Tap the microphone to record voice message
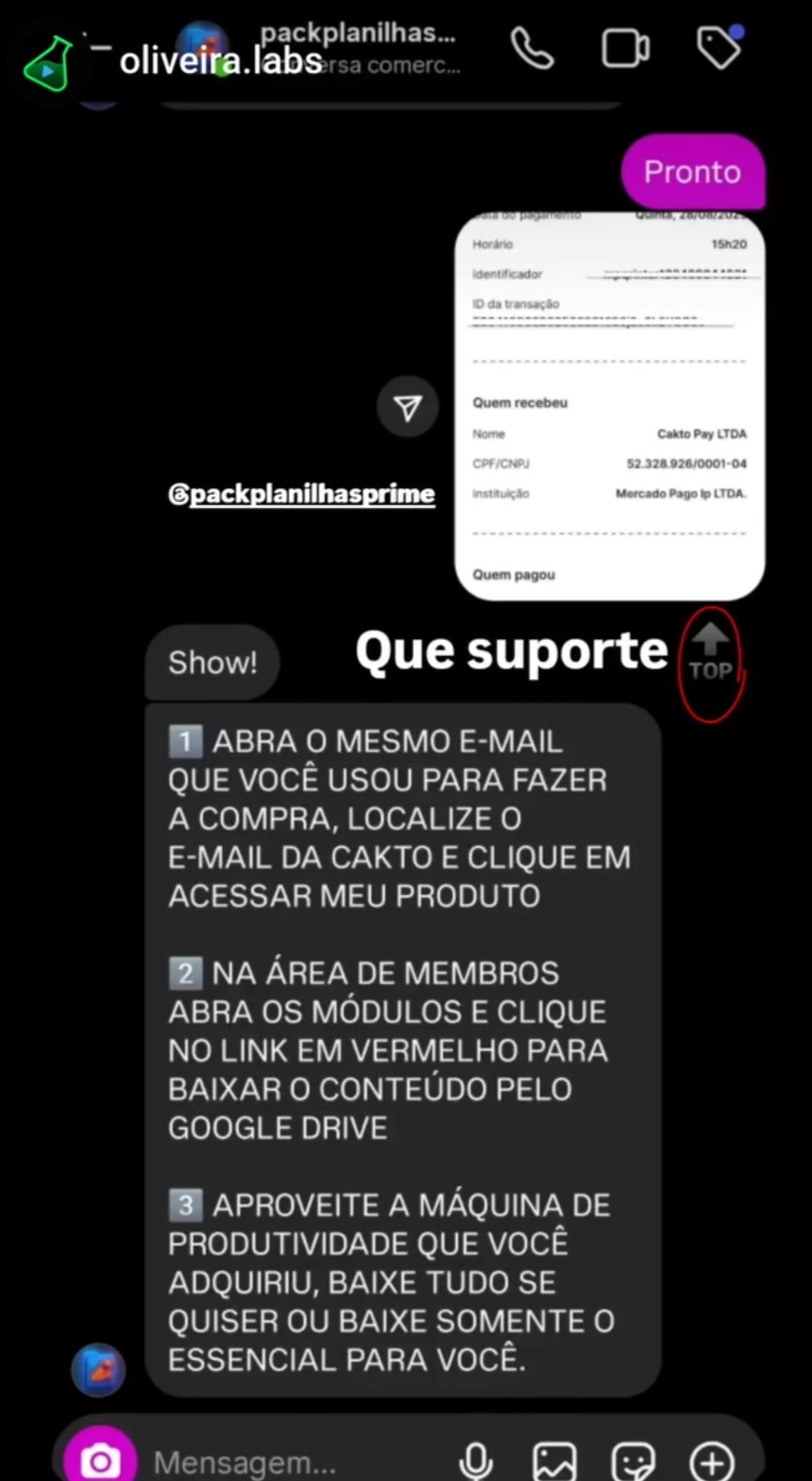812x1481 pixels. pos(477,1462)
